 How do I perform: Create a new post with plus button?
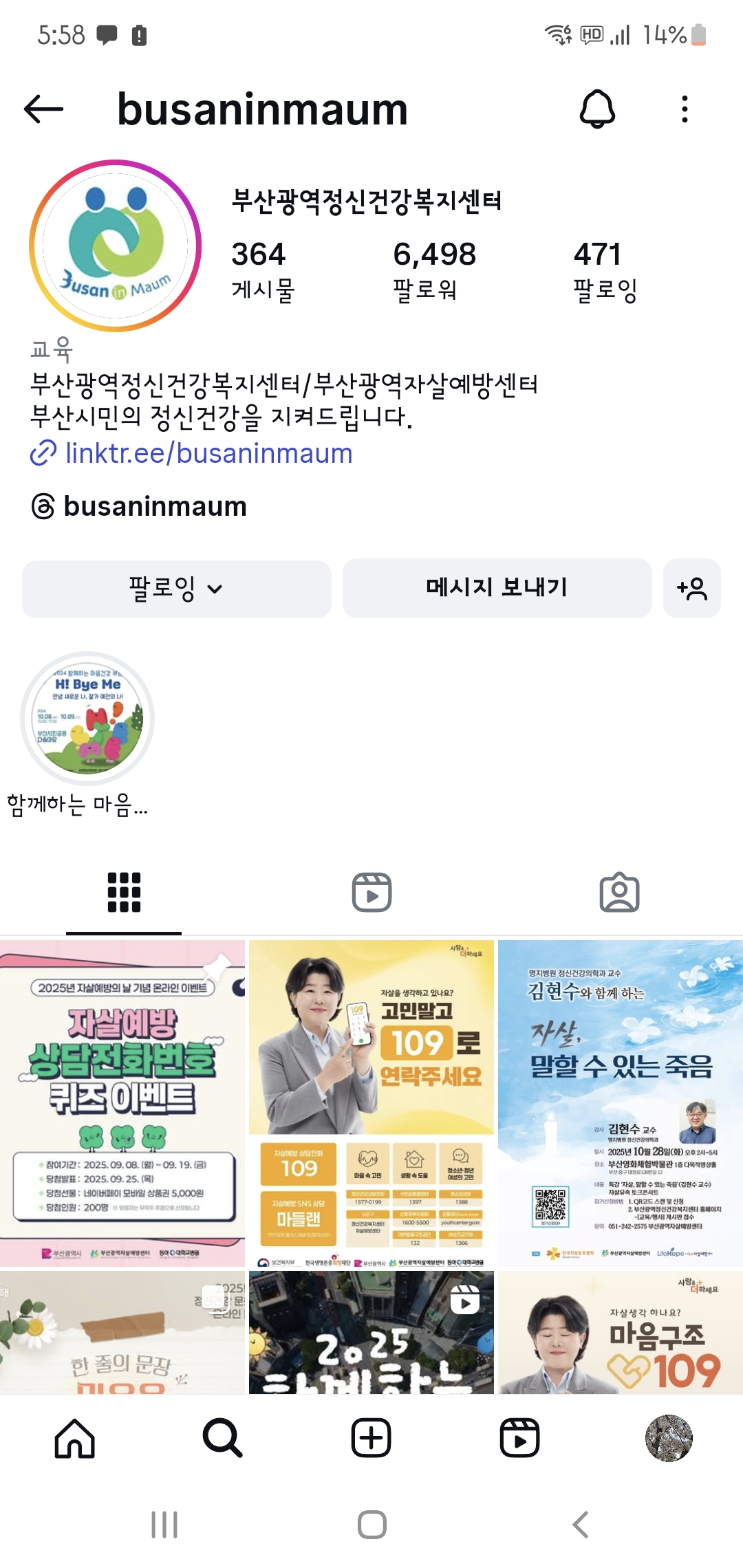pos(371,1438)
